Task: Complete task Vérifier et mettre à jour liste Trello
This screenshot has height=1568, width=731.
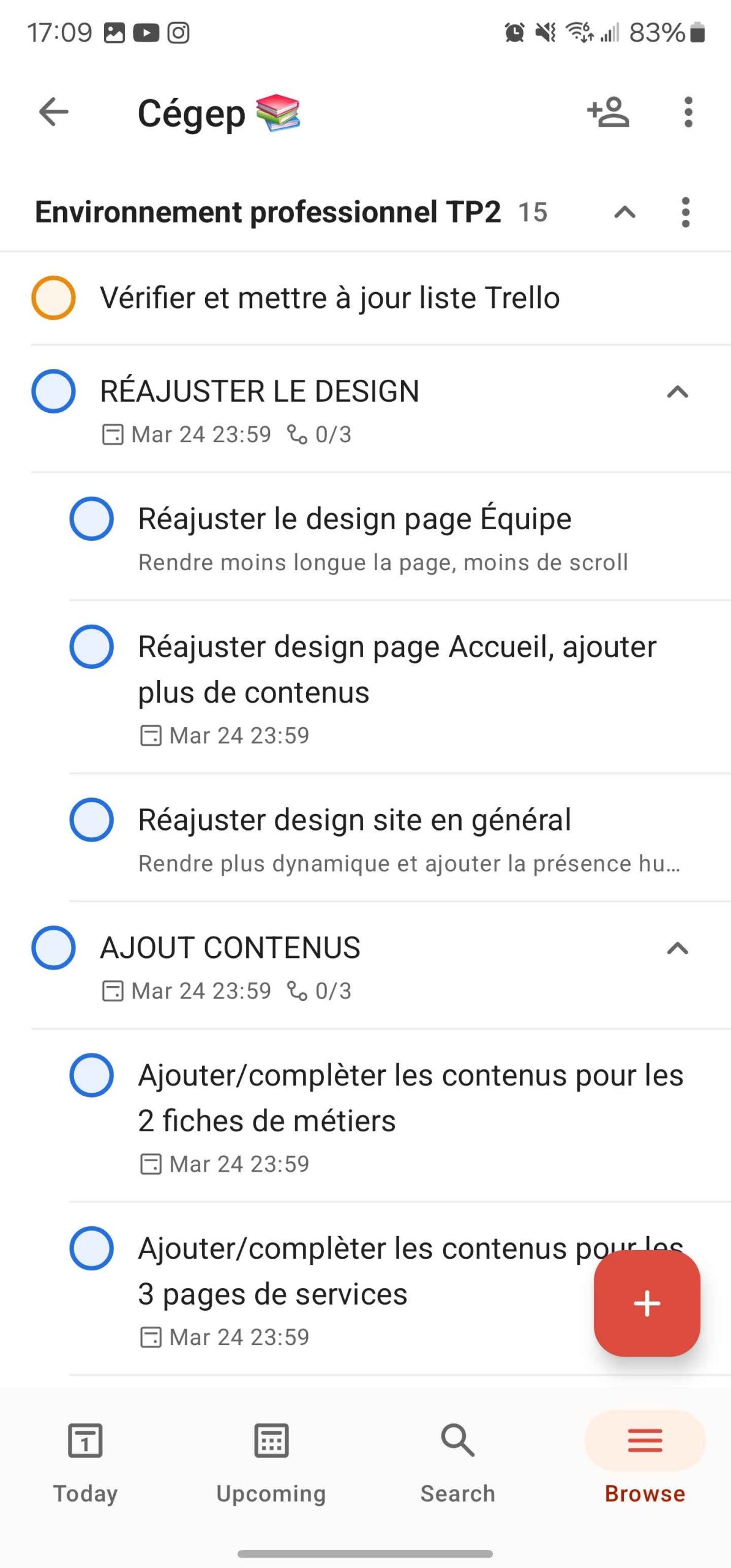Action: (x=53, y=298)
